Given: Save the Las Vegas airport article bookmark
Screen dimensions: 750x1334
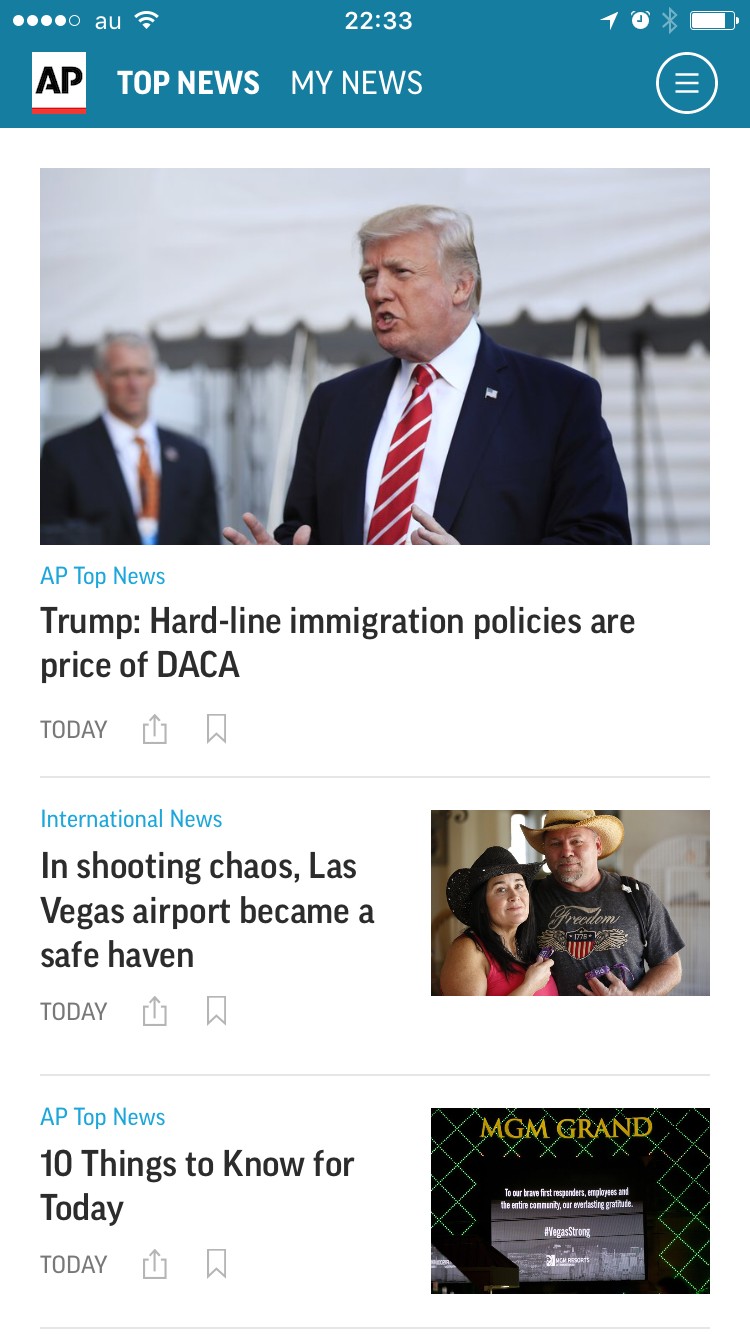Looking at the screenshot, I should pyautogui.click(x=216, y=1011).
